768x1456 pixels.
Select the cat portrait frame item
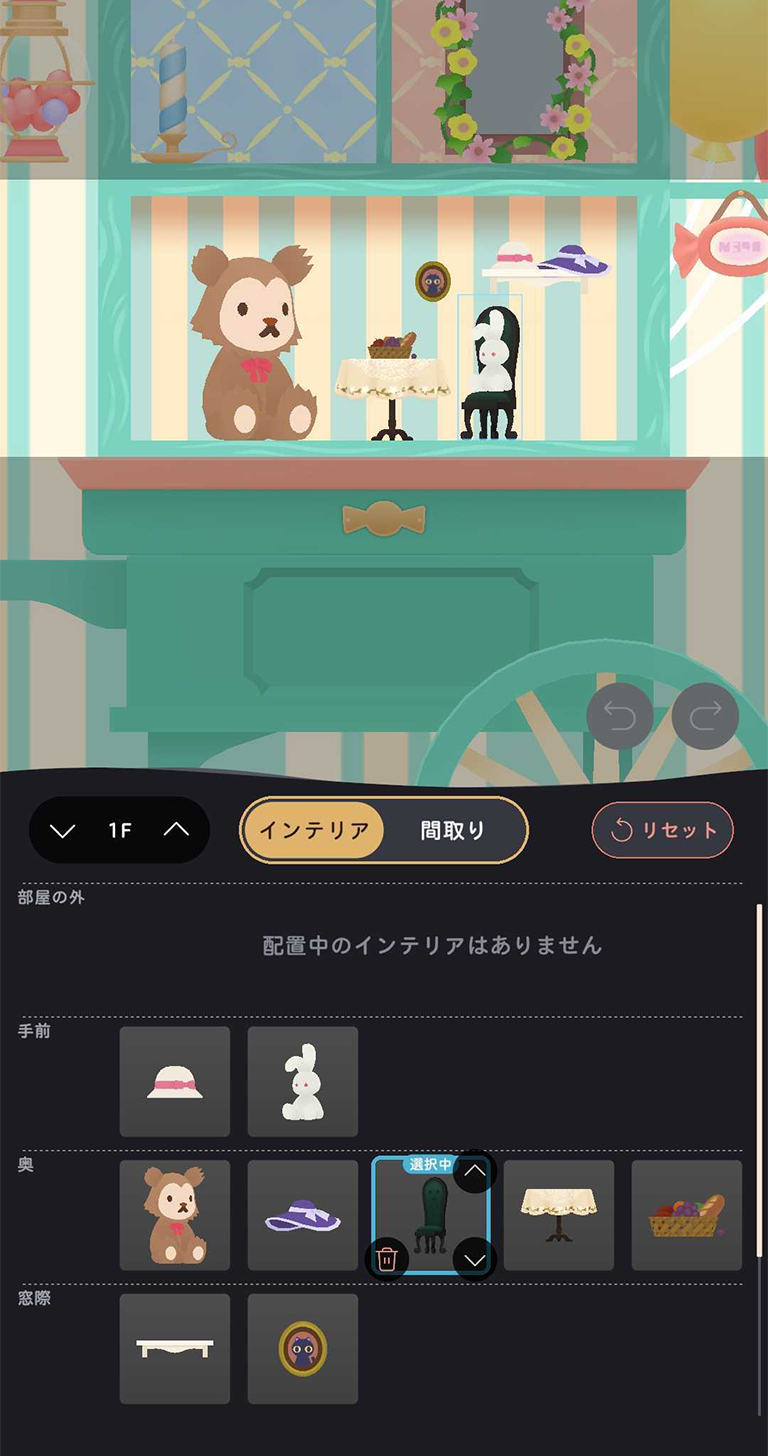[x=303, y=1349]
